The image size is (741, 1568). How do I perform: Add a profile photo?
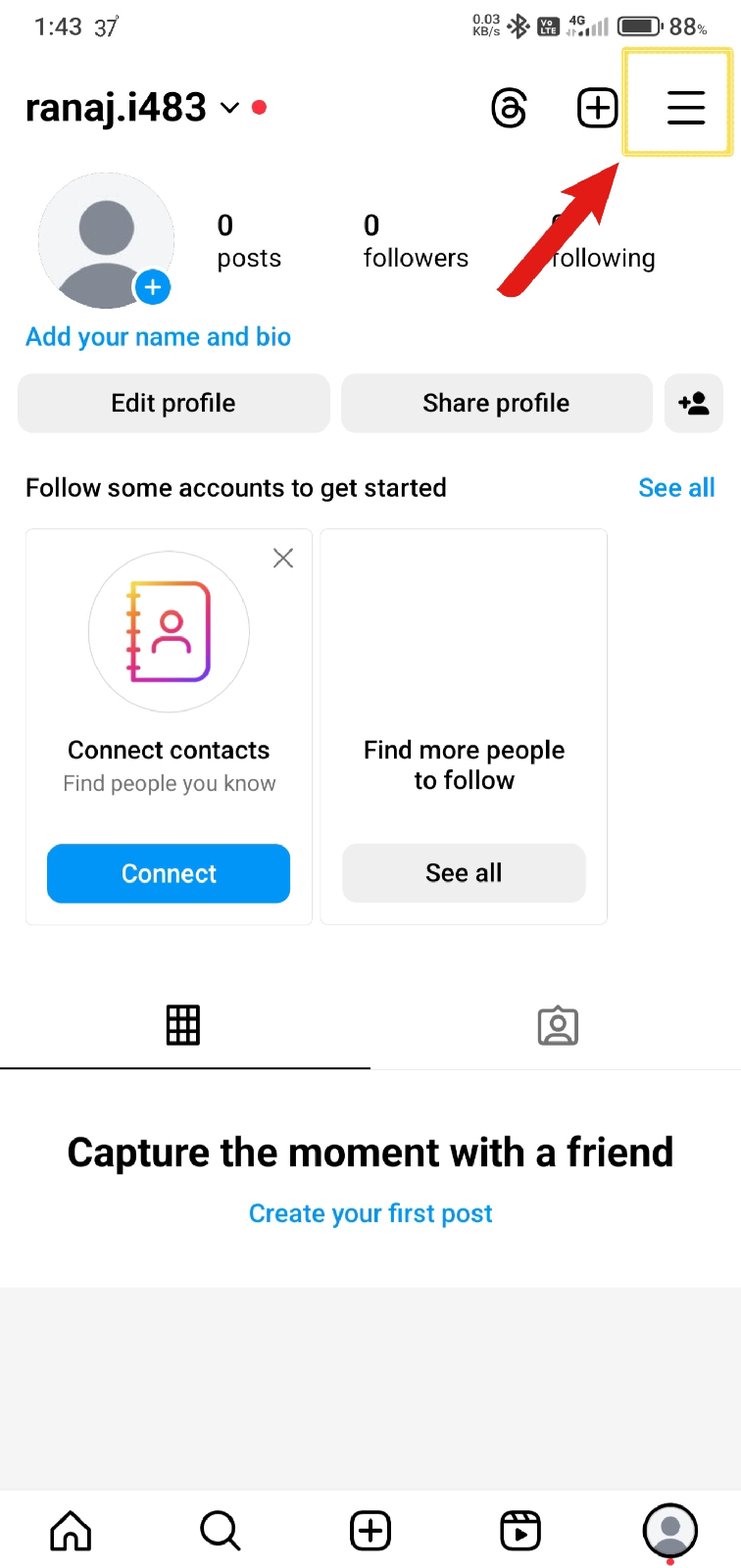pyautogui.click(x=153, y=287)
